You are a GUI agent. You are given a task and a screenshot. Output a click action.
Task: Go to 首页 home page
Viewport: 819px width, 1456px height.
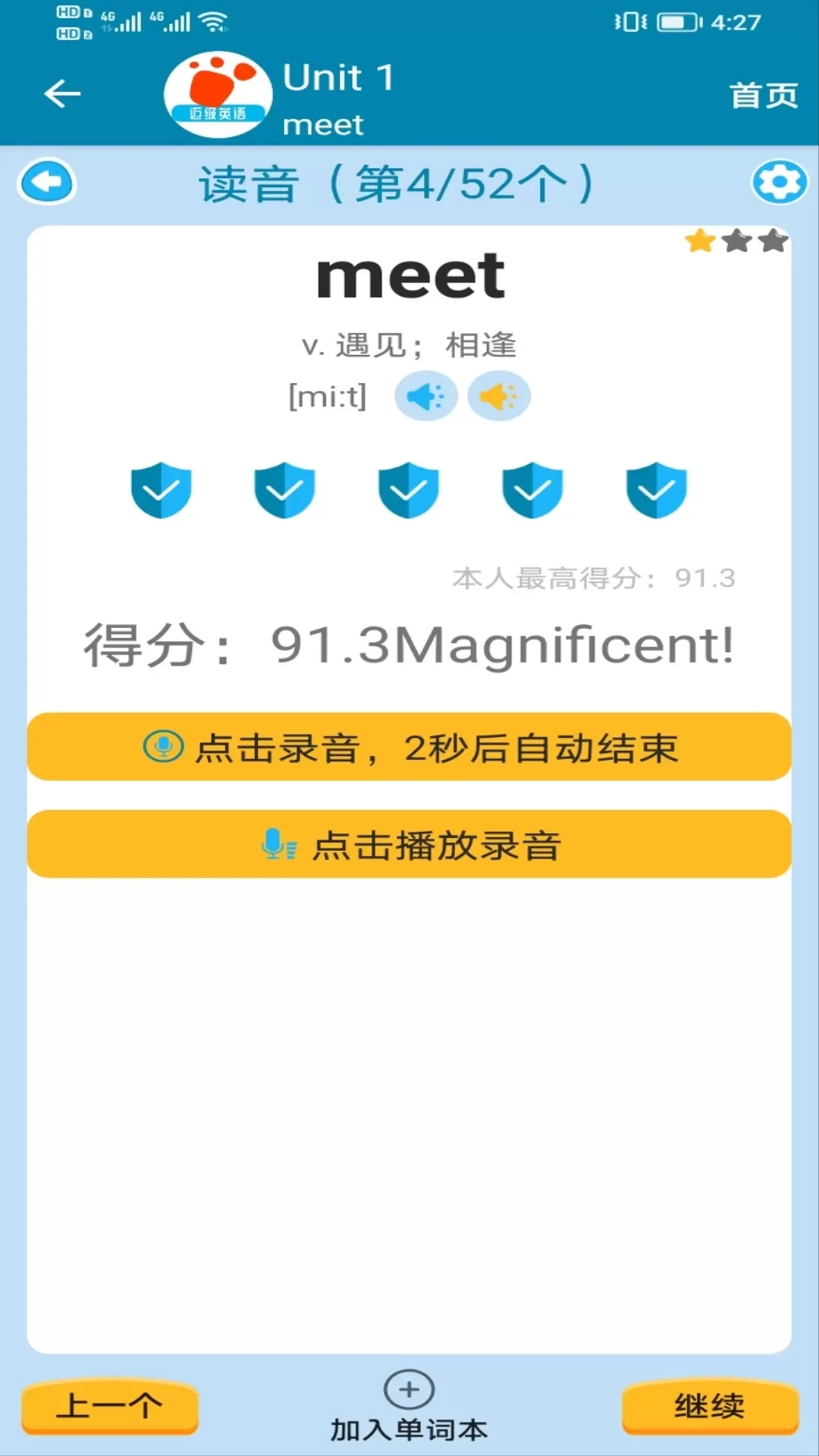(763, 96)
